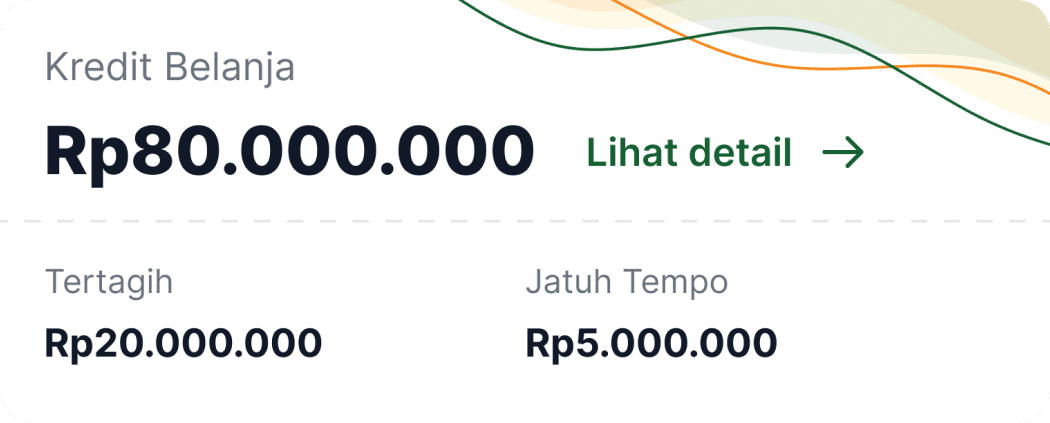Open Lihat detail for Kredit Belanja
The image size is (1050, 423).
click(x=724, y=153)
